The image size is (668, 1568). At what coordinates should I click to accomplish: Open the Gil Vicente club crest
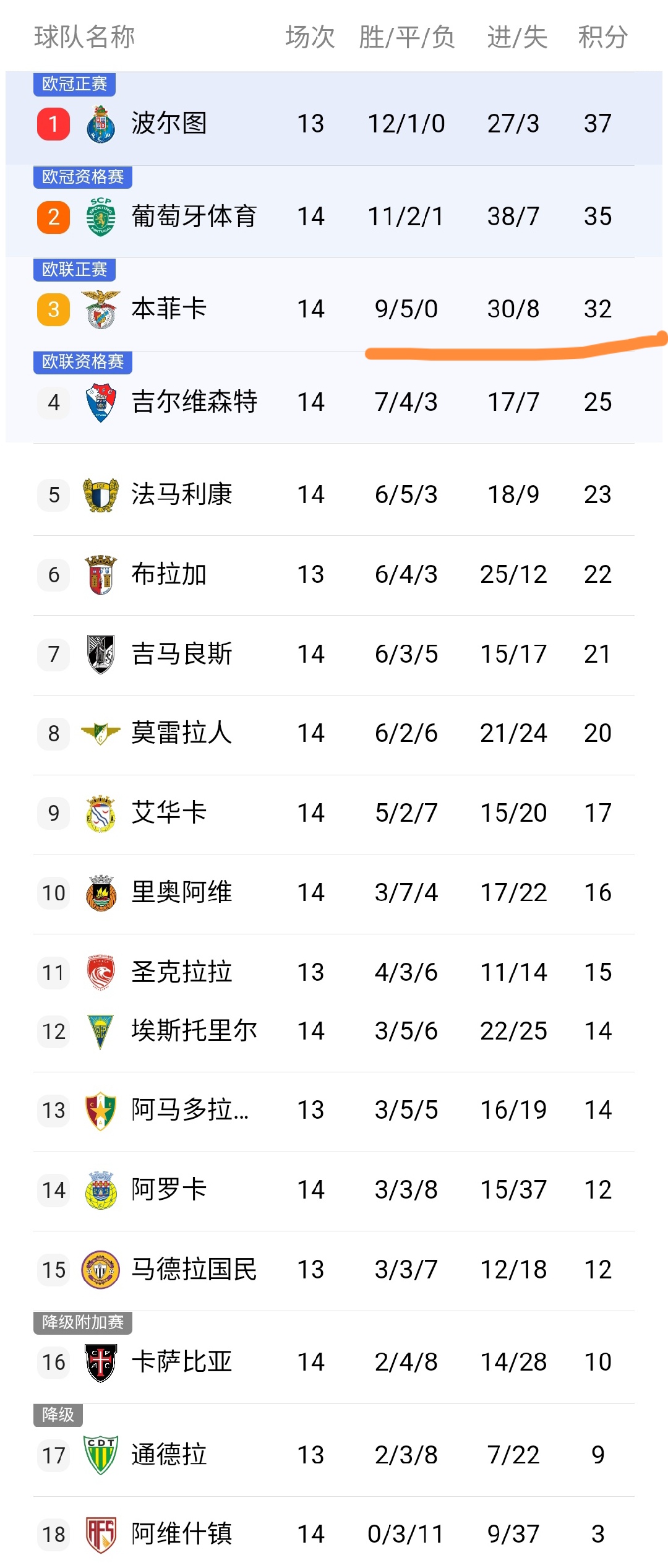click(x=99, y=402)
